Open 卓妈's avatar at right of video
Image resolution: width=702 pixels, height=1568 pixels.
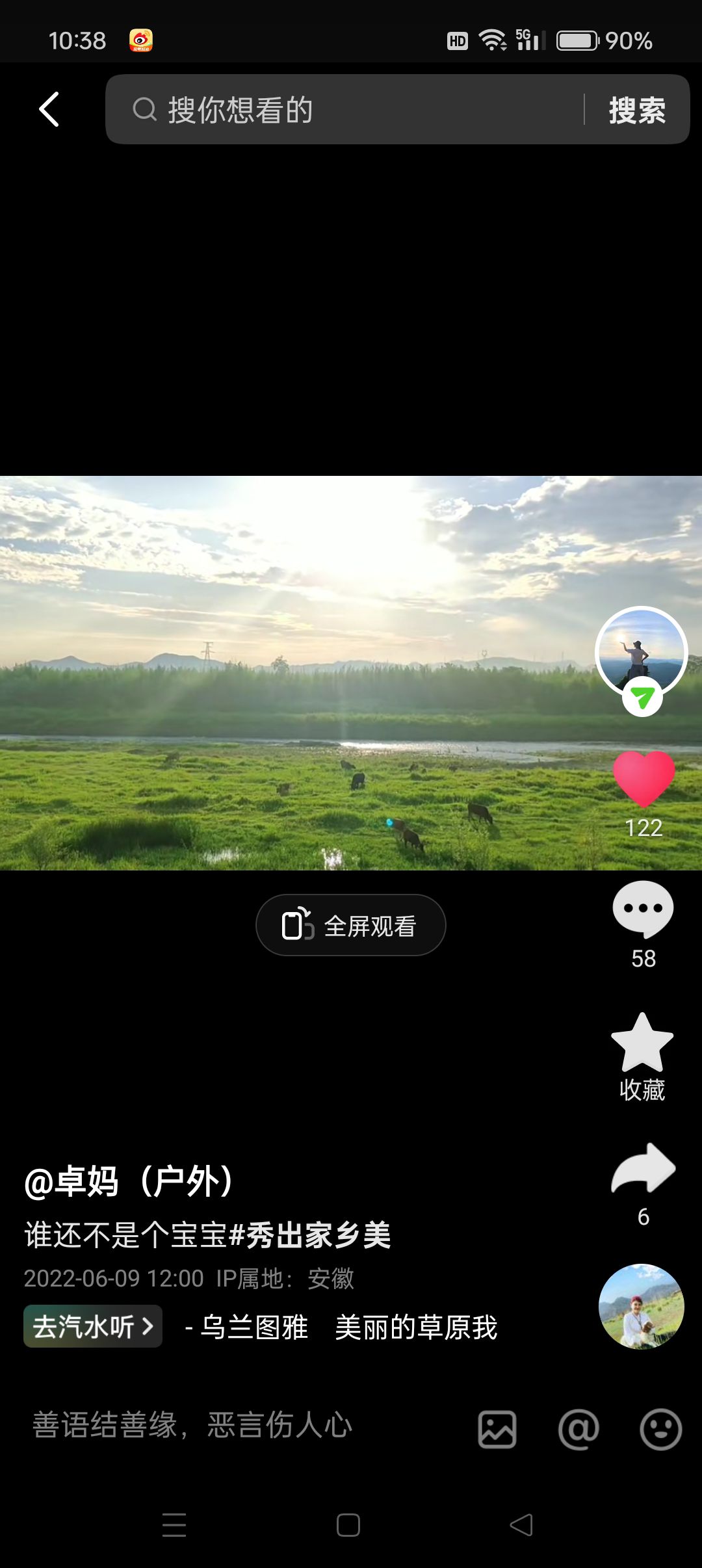[642, 651]
